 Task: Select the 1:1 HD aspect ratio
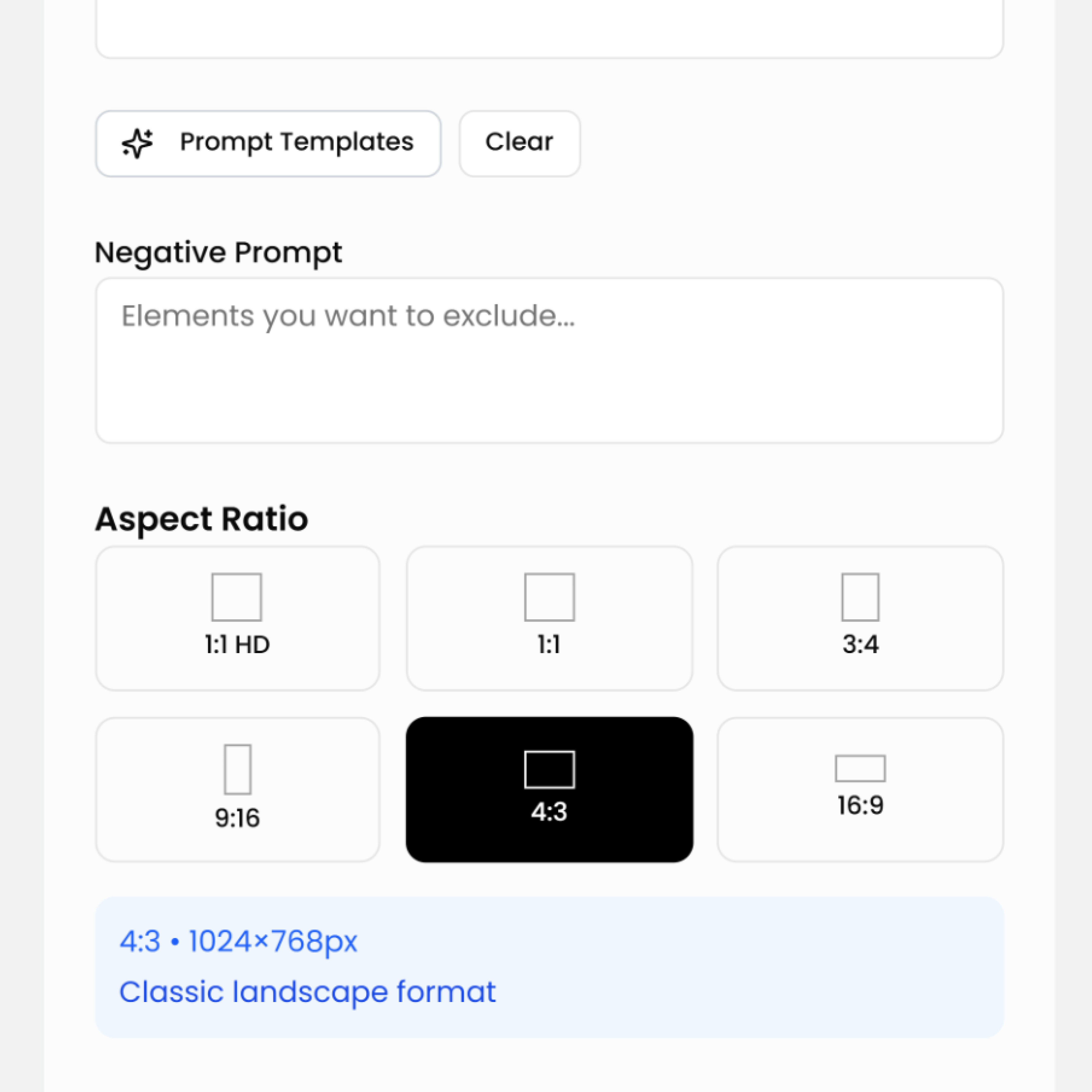tap(237, 618)
